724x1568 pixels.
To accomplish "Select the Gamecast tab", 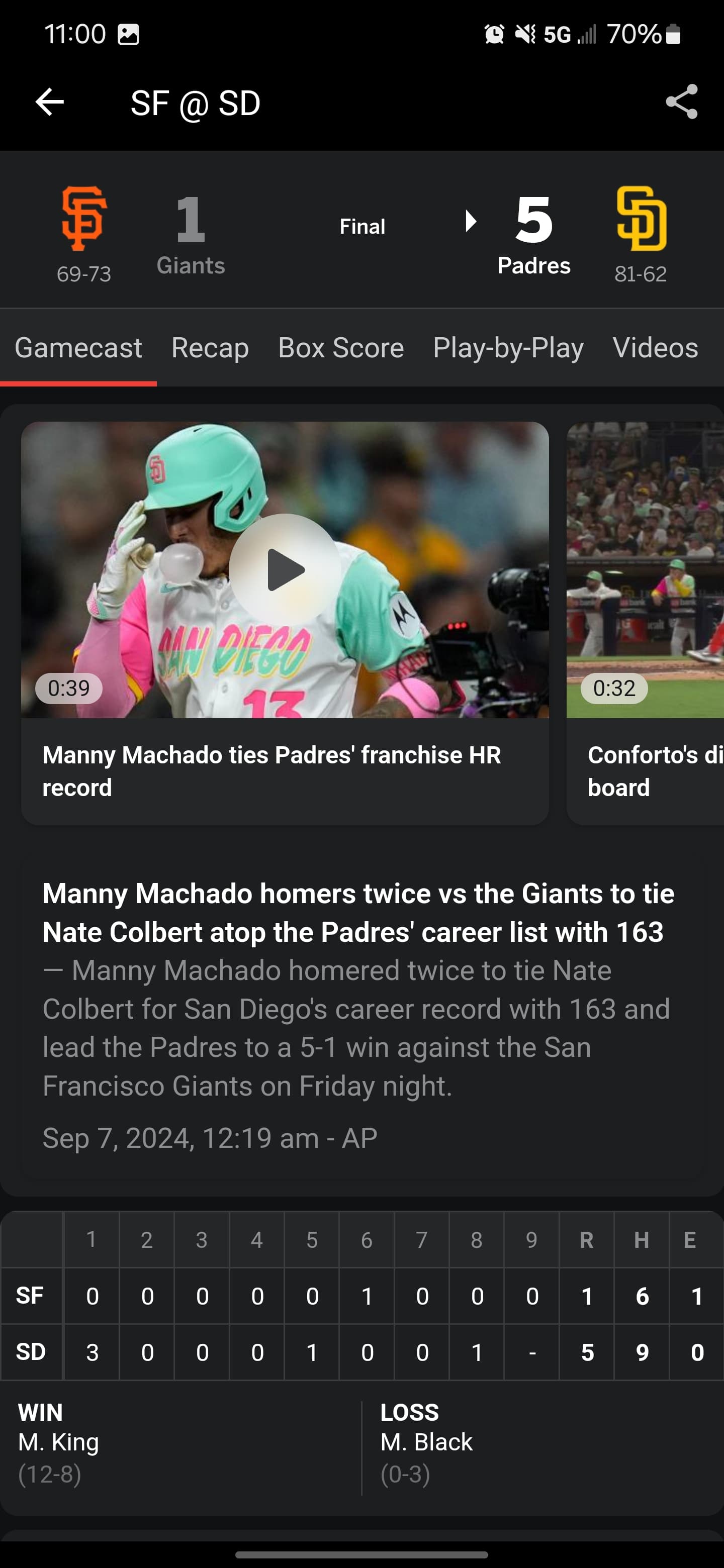I will tap(78, 348).
